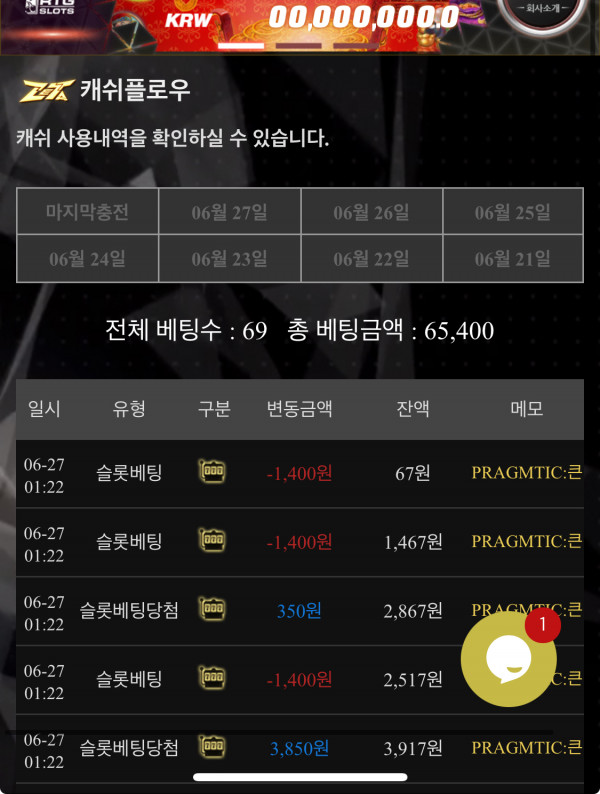Show cash history for 06월 27일

[230, 212]
